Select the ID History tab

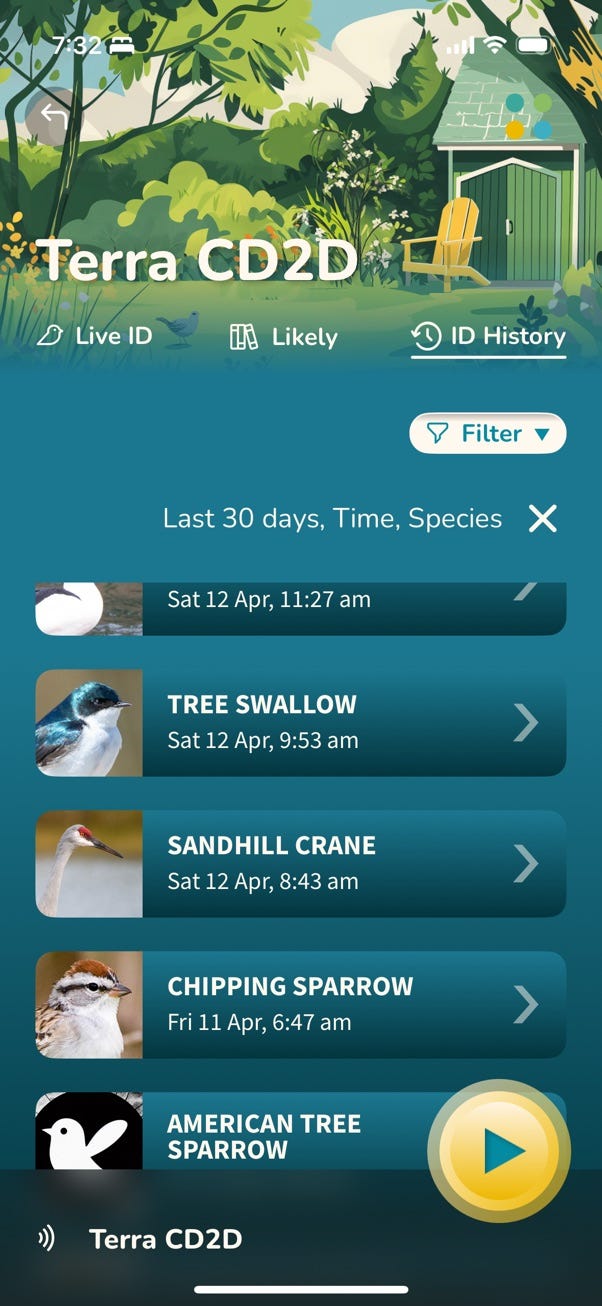click(x=489, y=336)
